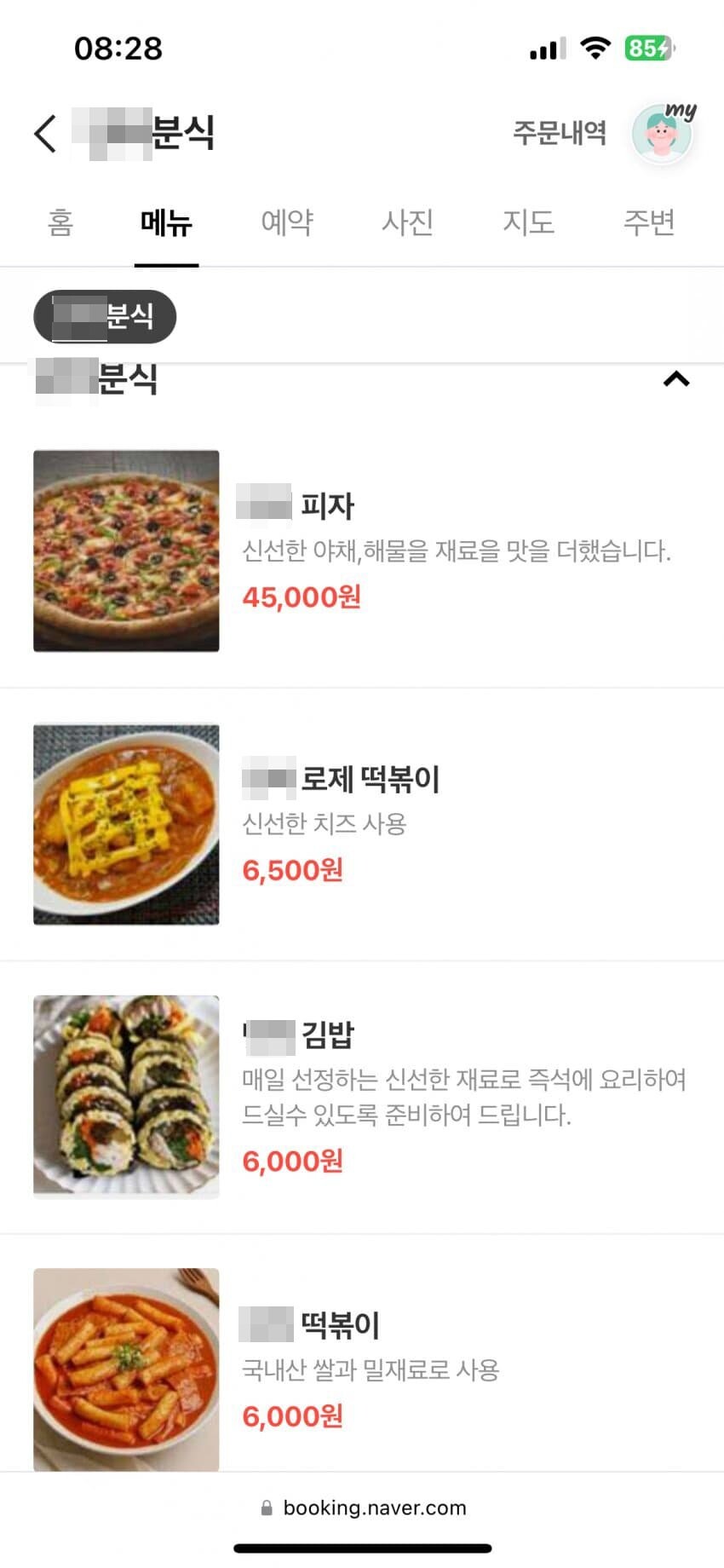The height and width of the screenshot is (1568, 724).
Task: Switch to the 주변 tab
Action: (x=648, y=223)
